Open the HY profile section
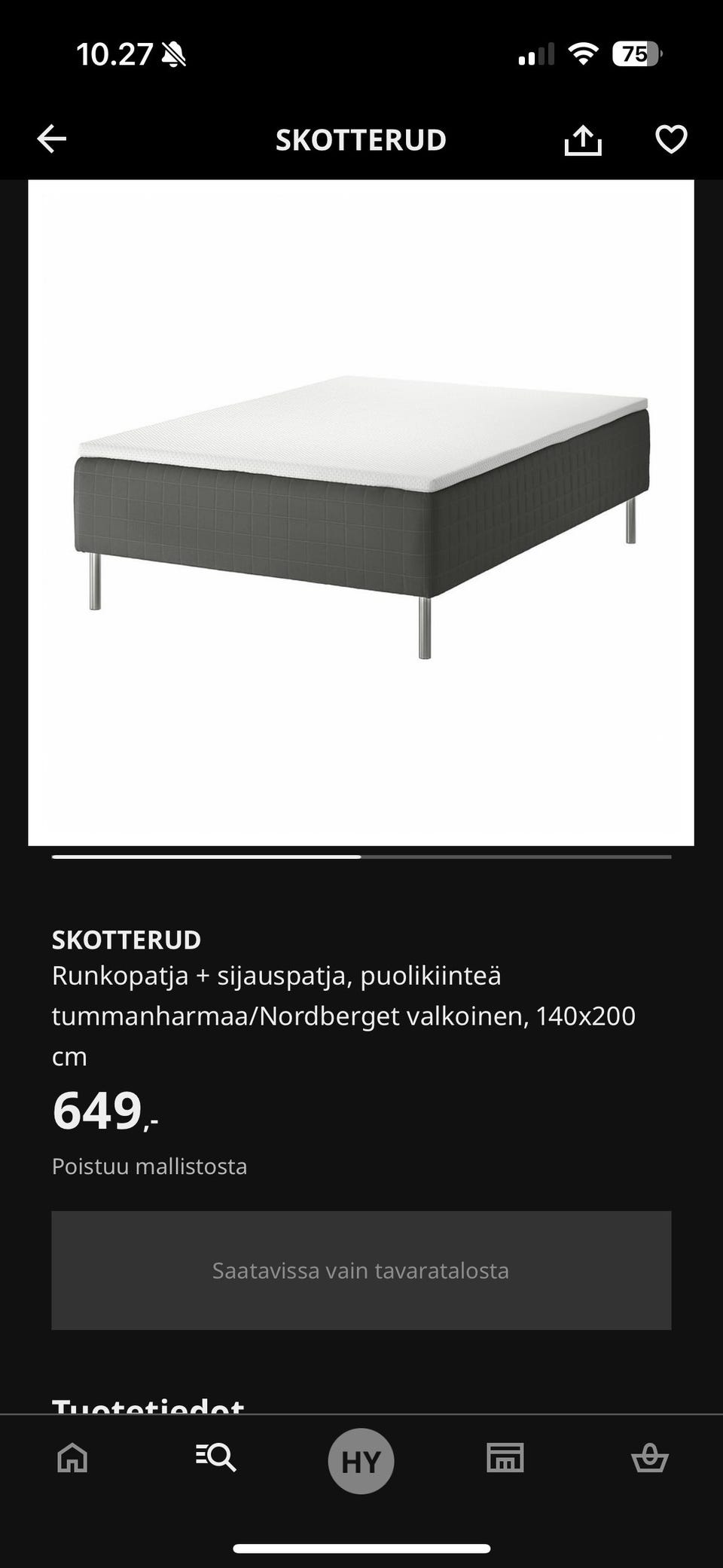Image resolution: width=723 pixels, height=1568 pixels. 361,1459
